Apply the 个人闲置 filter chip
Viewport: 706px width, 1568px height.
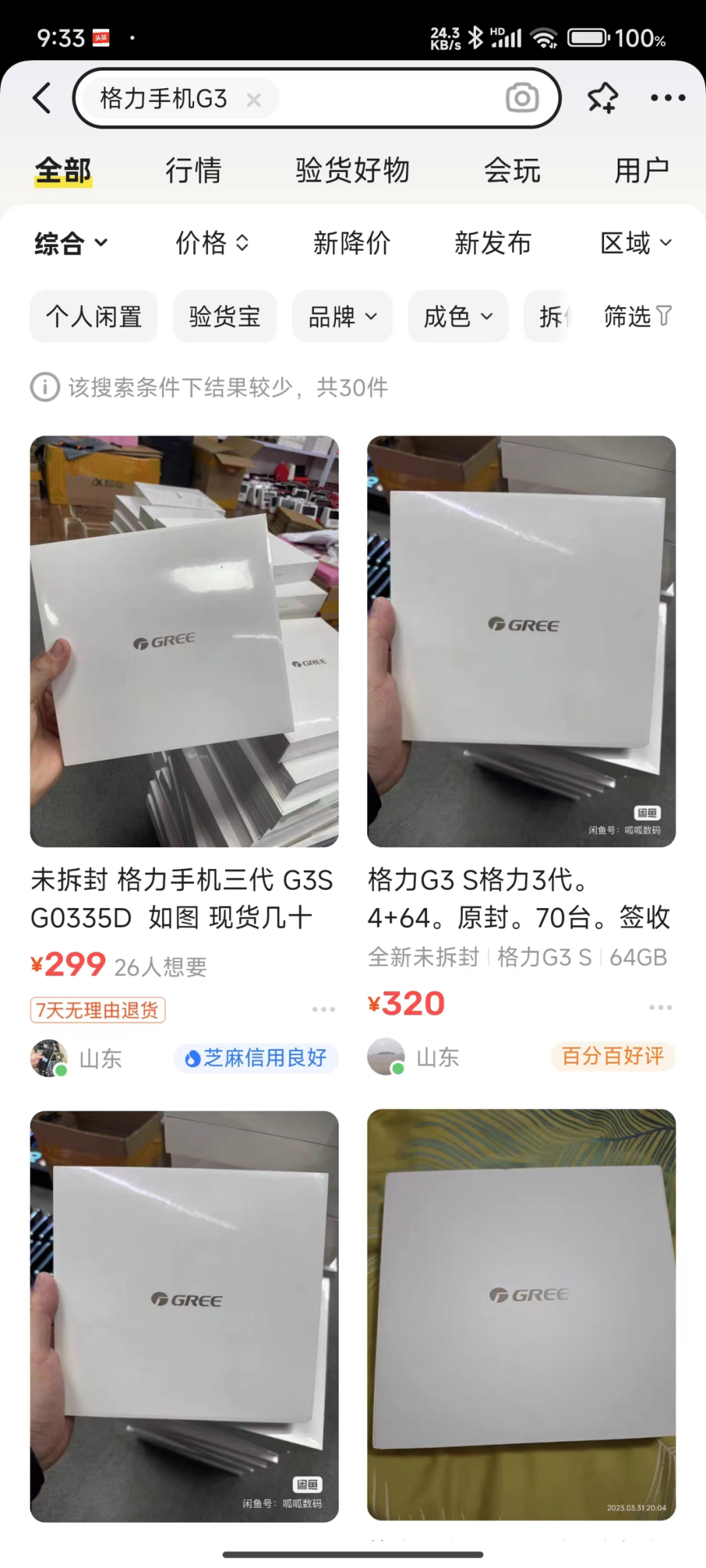point(93,316)
